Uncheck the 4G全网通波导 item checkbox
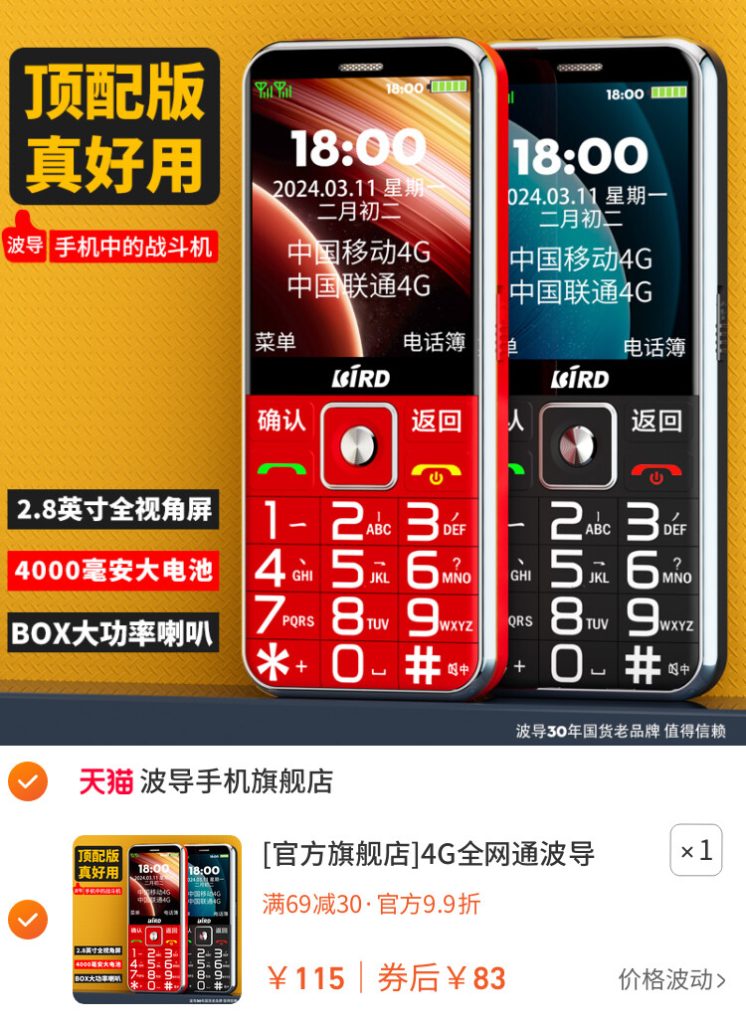The image size is (746, 1024). pyautogui.click(x=28, y=919)
